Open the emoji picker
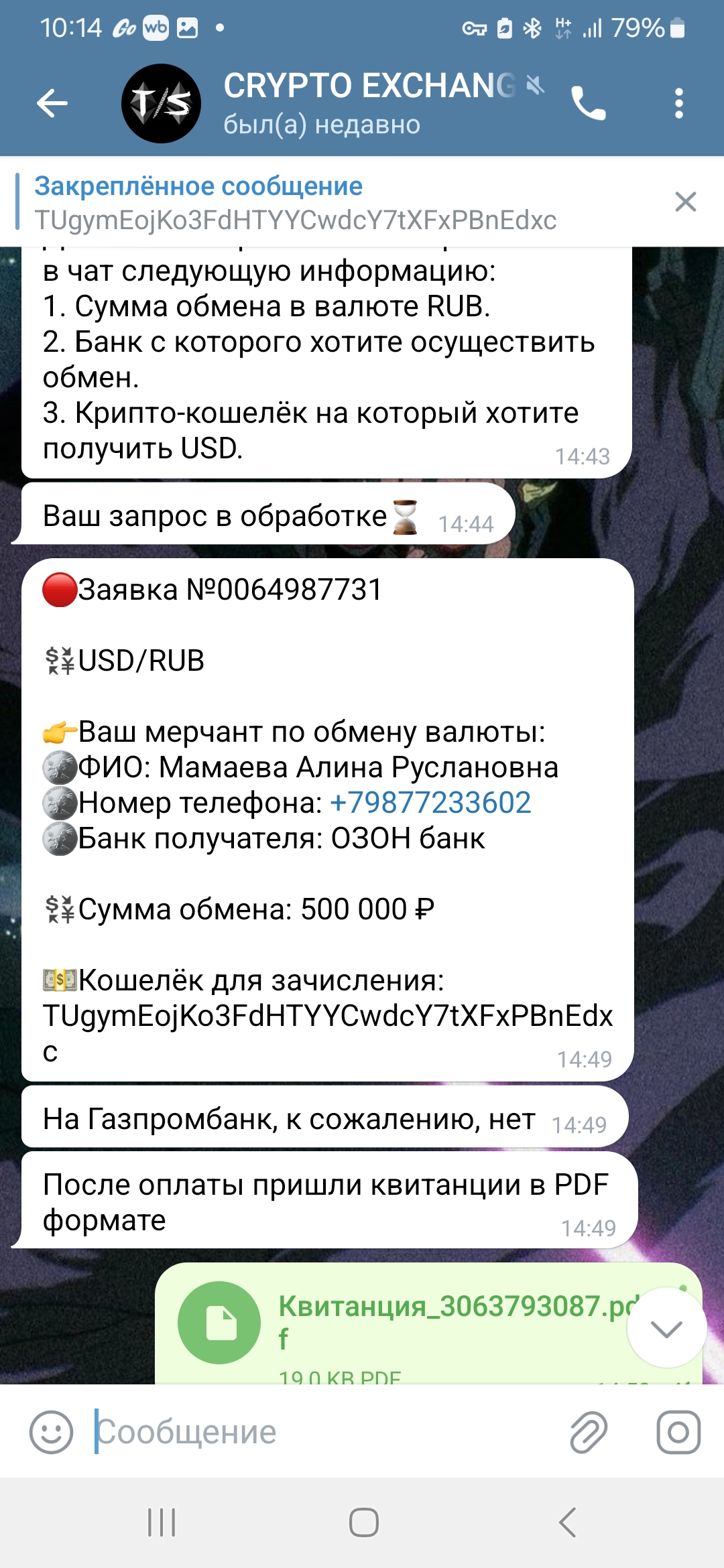The image size is (724, 1568). (51, 1432)
